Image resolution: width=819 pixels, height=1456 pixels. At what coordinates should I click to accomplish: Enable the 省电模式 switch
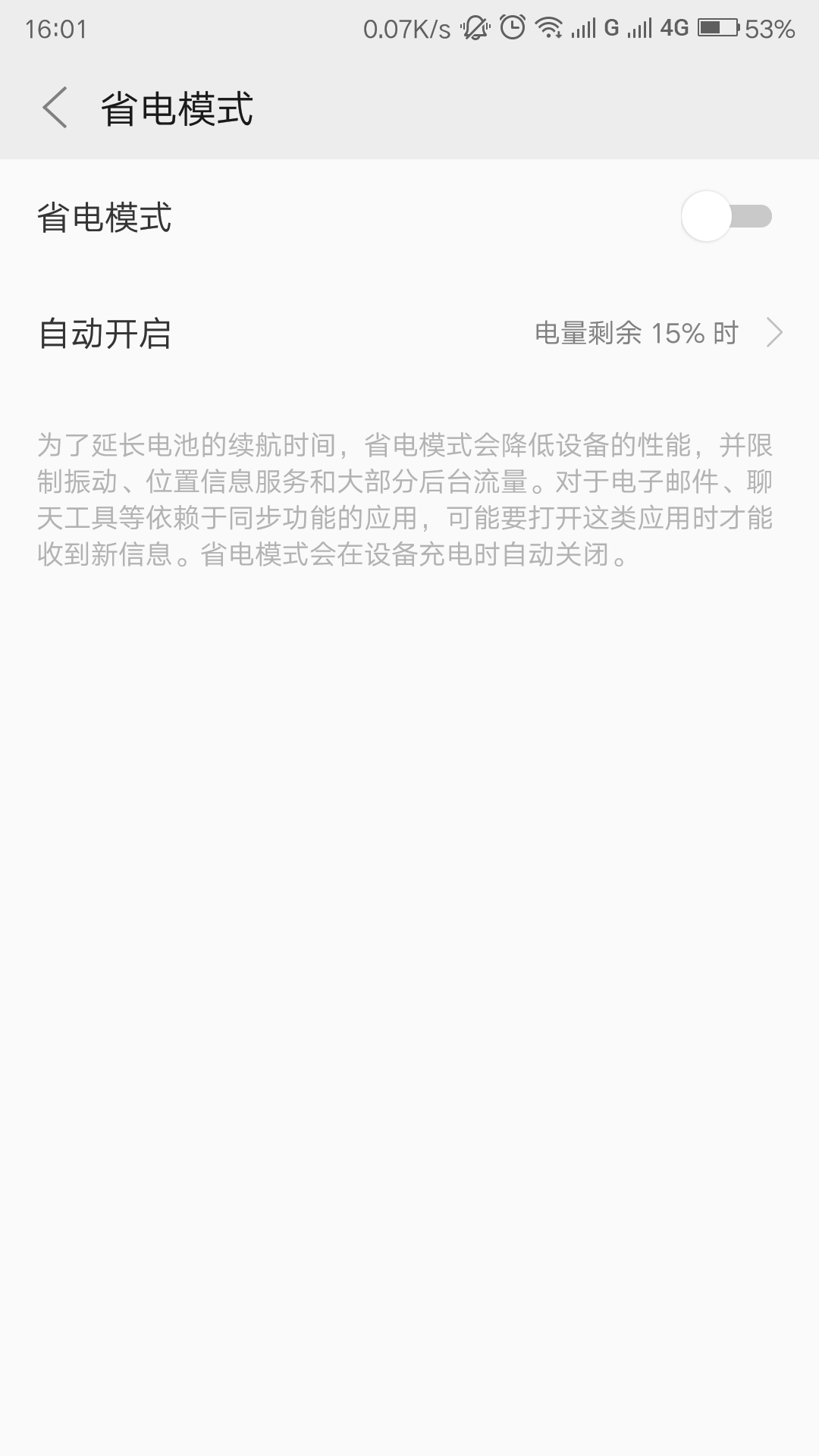(726, 217)
